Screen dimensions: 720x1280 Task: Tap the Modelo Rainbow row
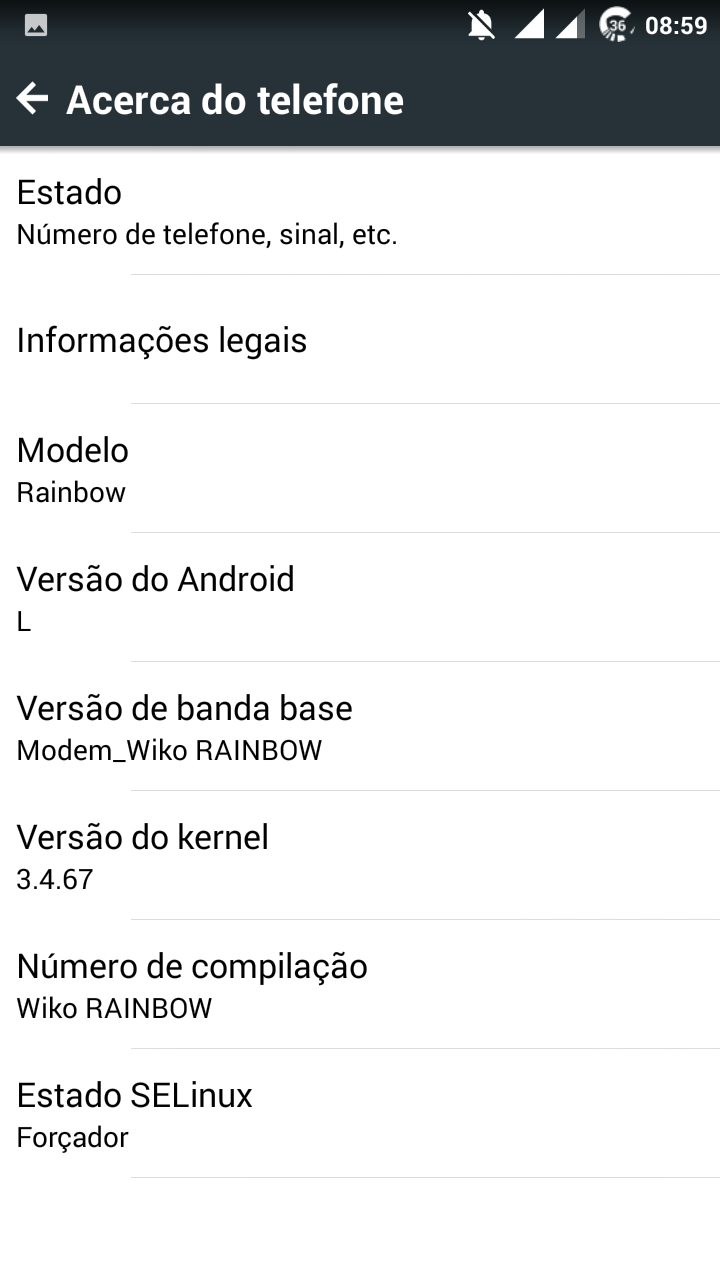point(360,469)
